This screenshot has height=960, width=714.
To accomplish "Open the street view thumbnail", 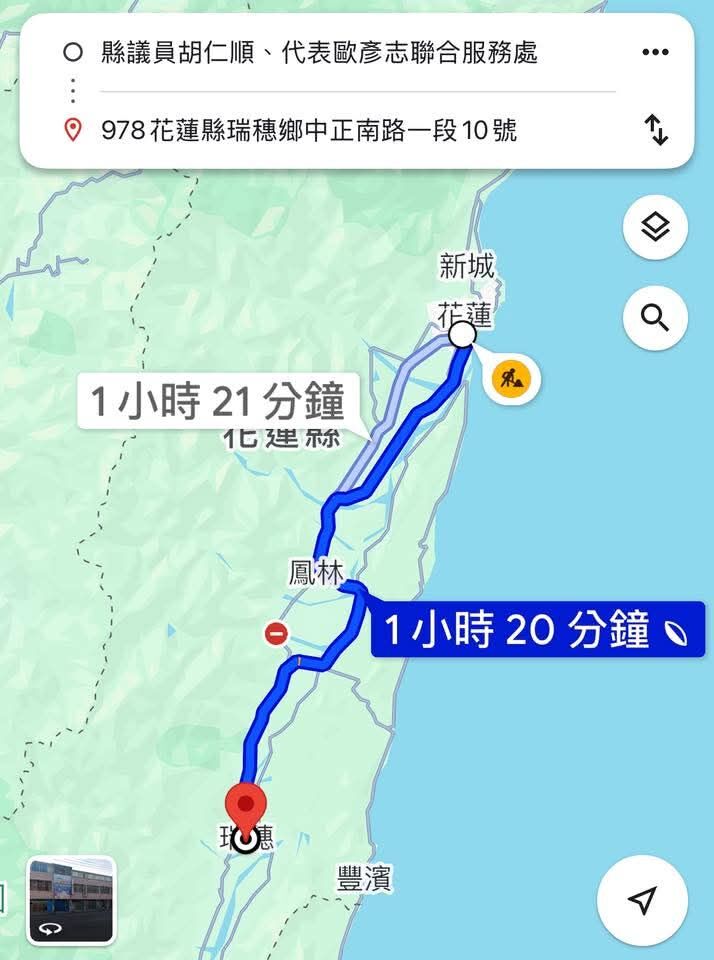I will [70, 901].
